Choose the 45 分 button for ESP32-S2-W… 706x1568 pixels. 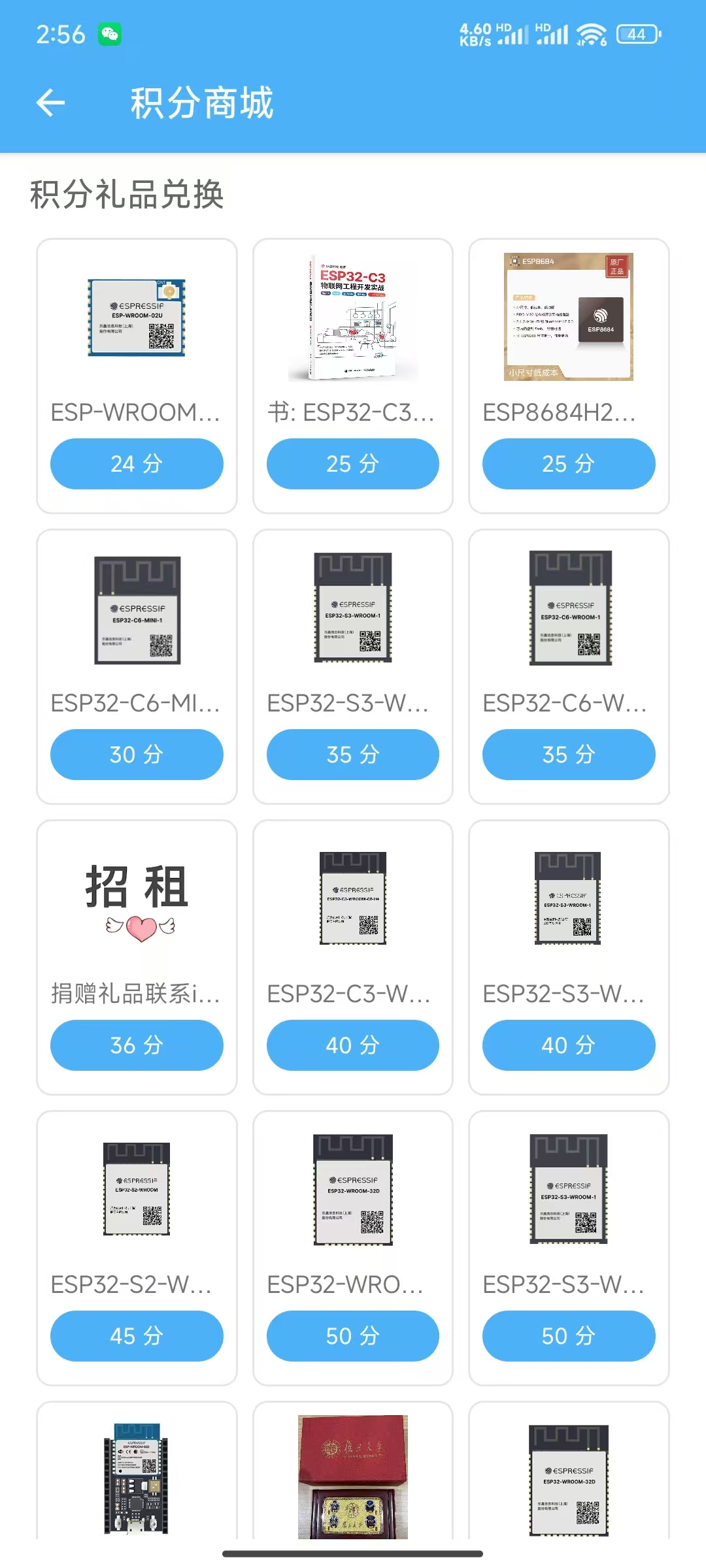pyautogui.click(x=137, y=1336)
